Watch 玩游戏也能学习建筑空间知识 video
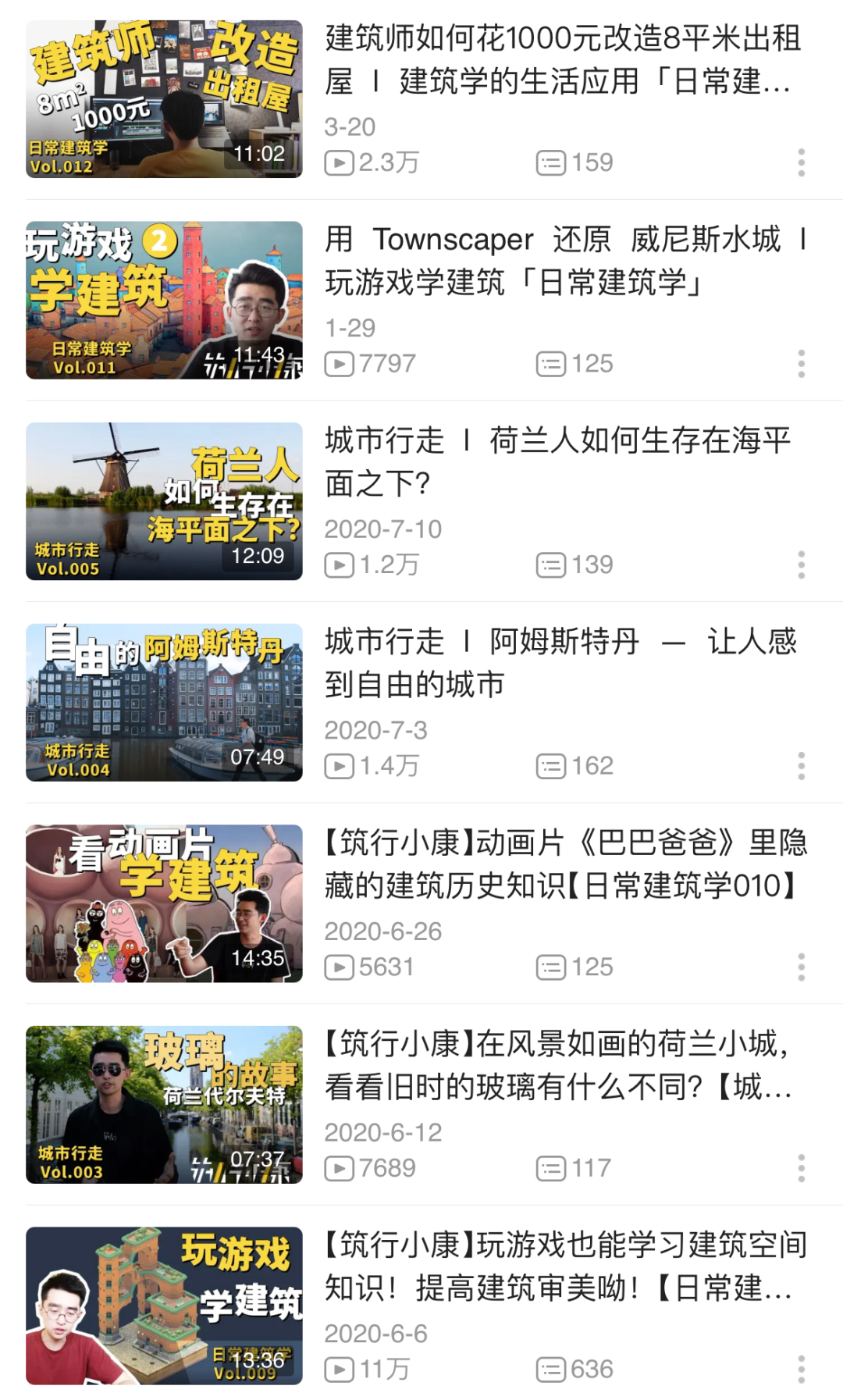This screenshot has width=843, height=1400. click(x=164, y=1306)
